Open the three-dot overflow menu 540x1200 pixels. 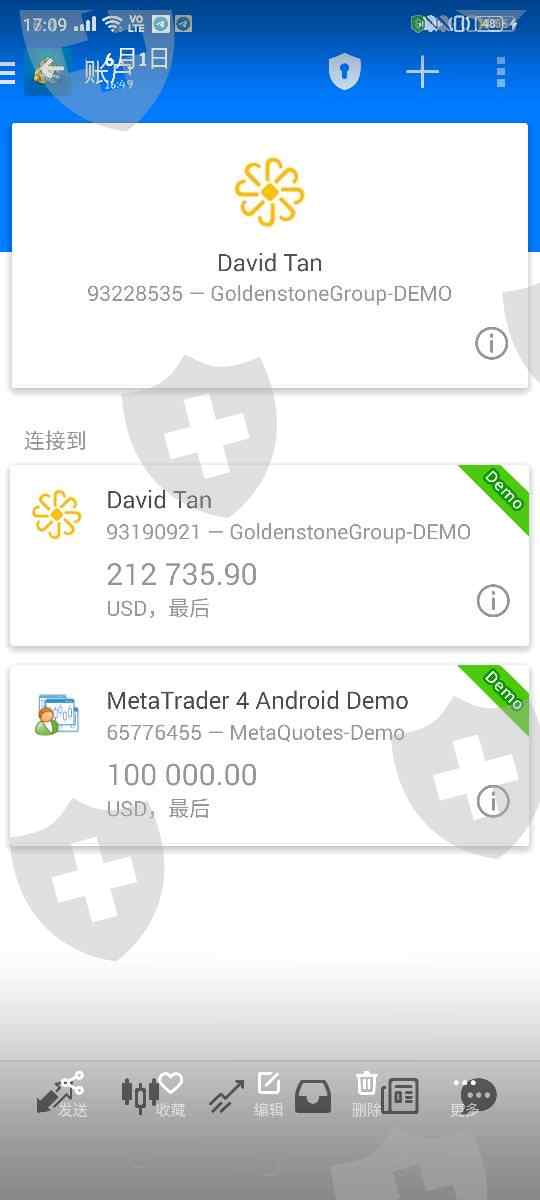pyautogui.click(x=501, y=72)
